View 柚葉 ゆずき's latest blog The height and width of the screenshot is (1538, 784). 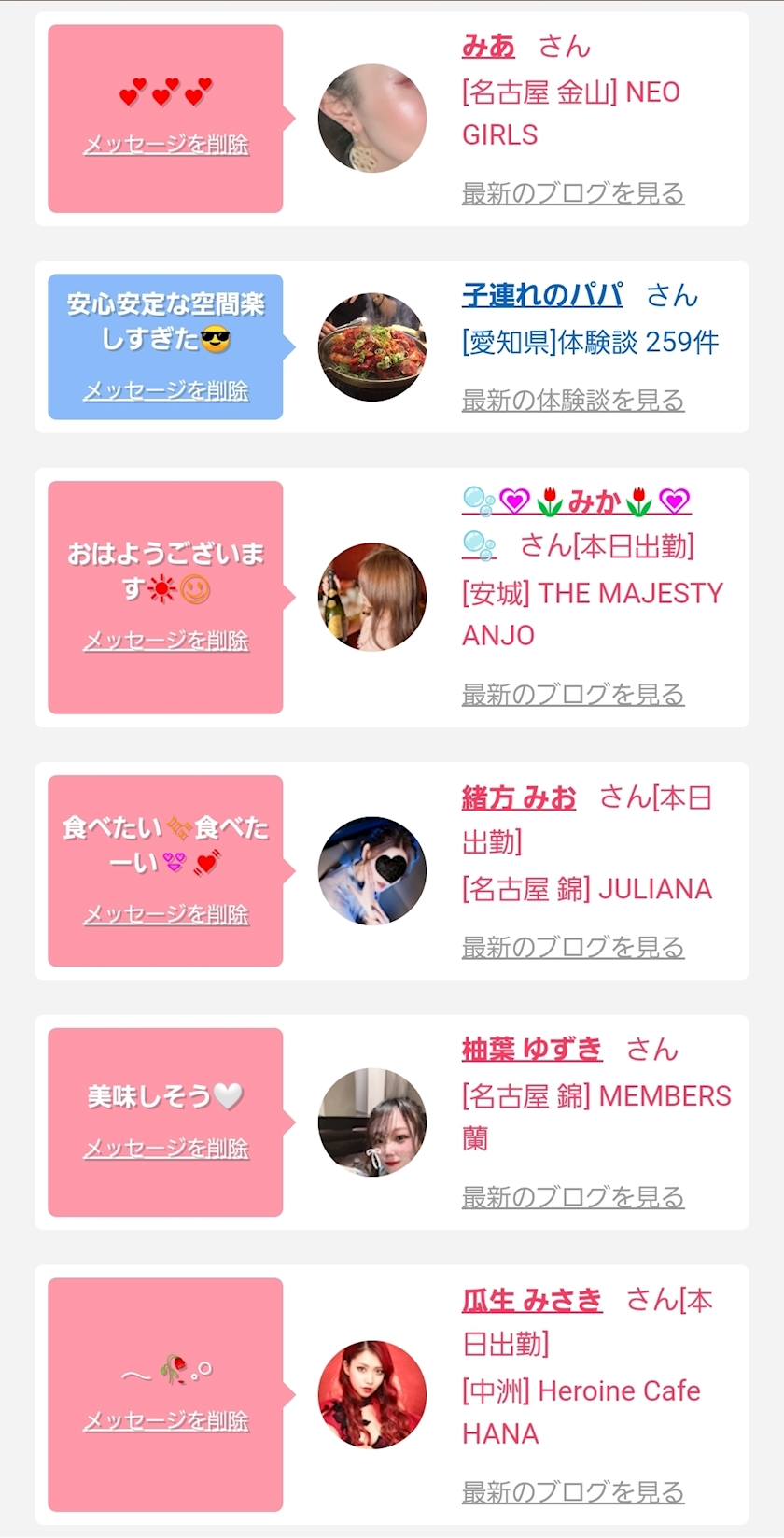pyautogui.click(x=573, y=1197)
